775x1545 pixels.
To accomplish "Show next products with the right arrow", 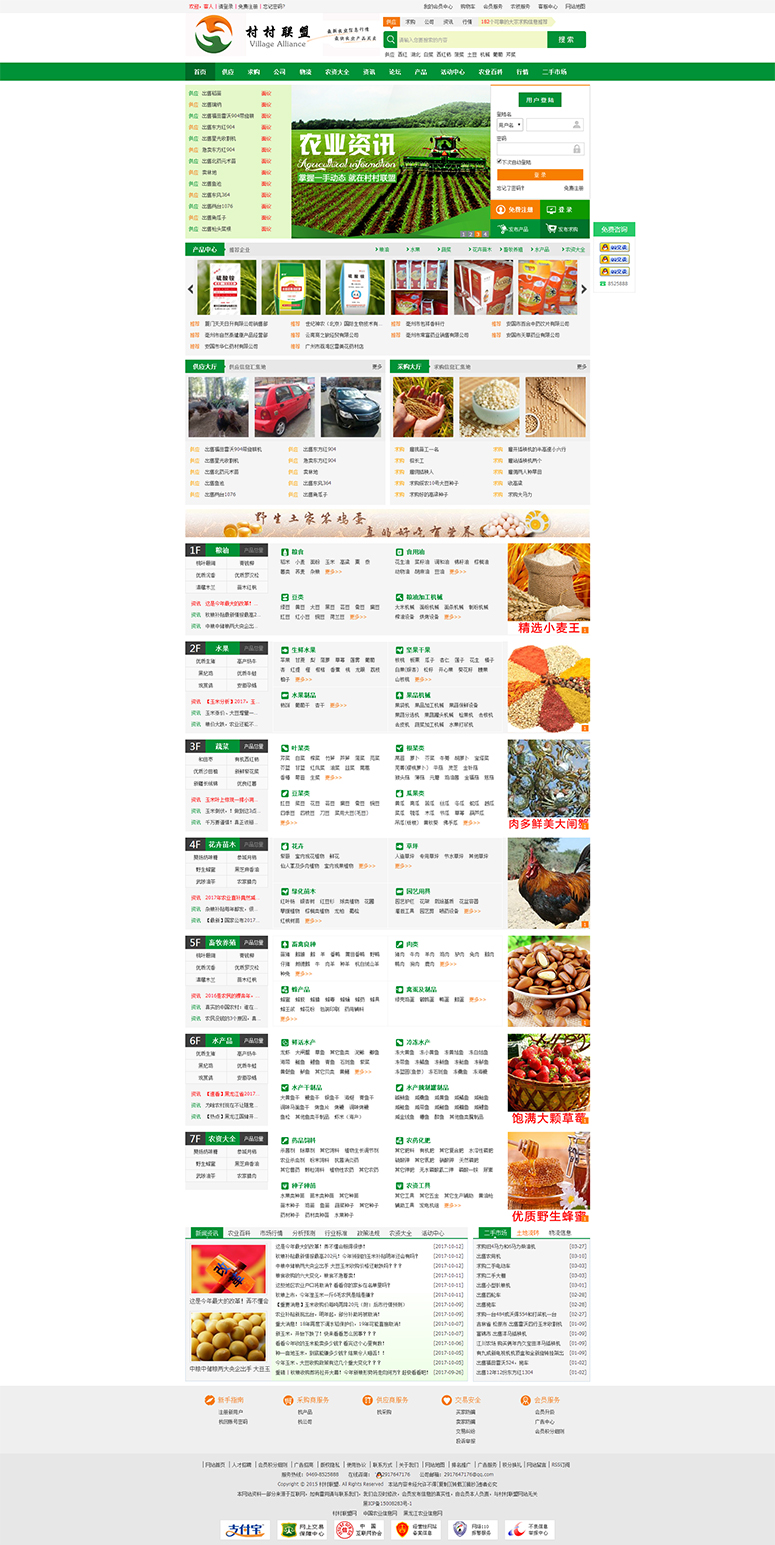I will tap(585, 289).
